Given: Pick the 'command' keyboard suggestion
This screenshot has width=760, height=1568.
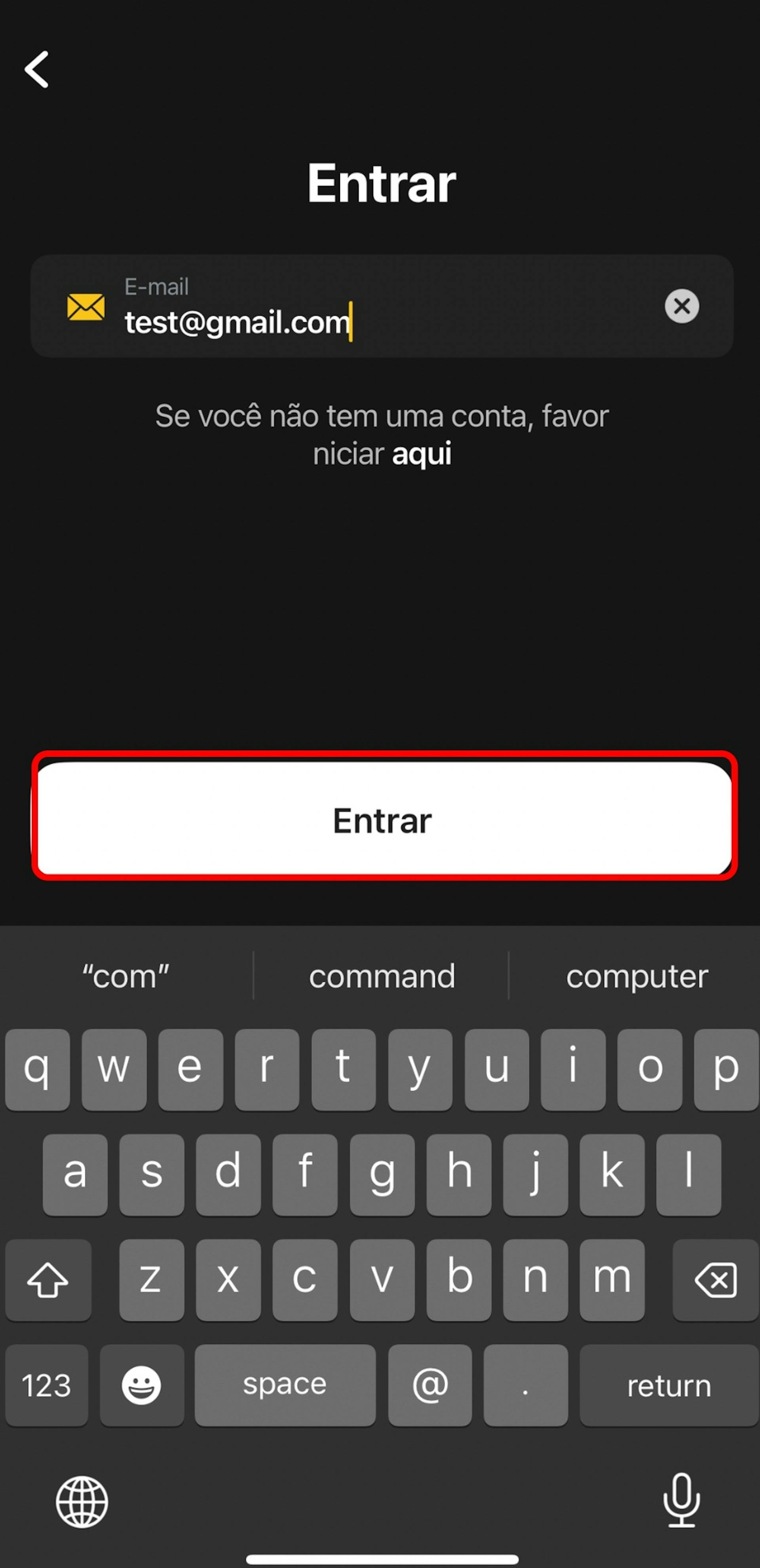Looking at the screenshot, I should 382,977.
